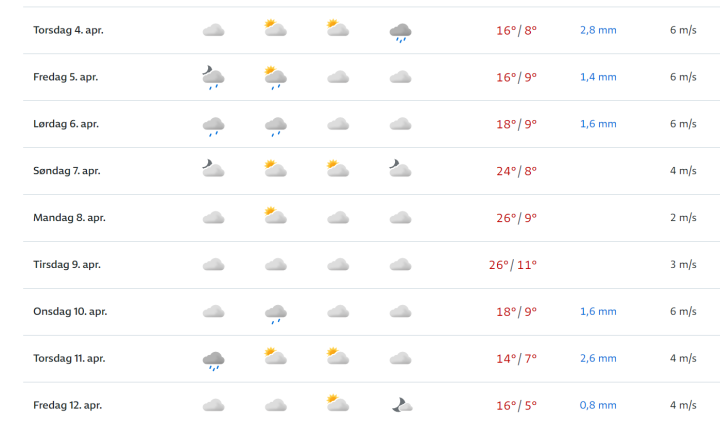Open forecast for Torsdag 11. apr.

pyautogui.click(x=69, y=358)
